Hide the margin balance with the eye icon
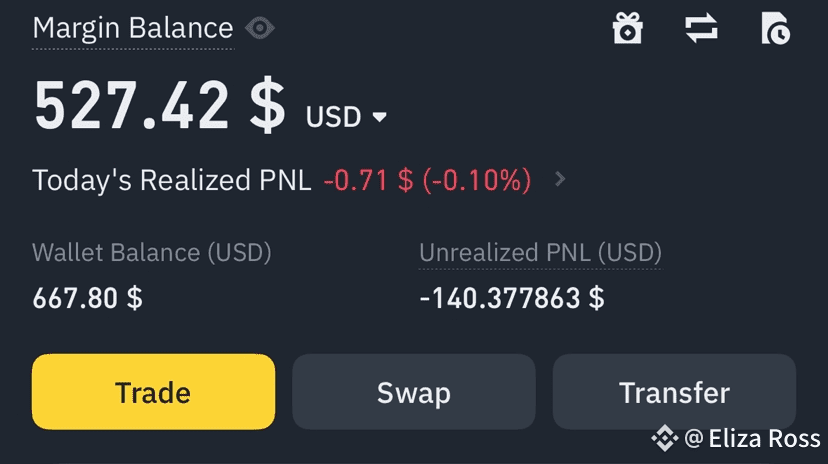The width and height of the screenshot is (828, 464). (260, 28)
